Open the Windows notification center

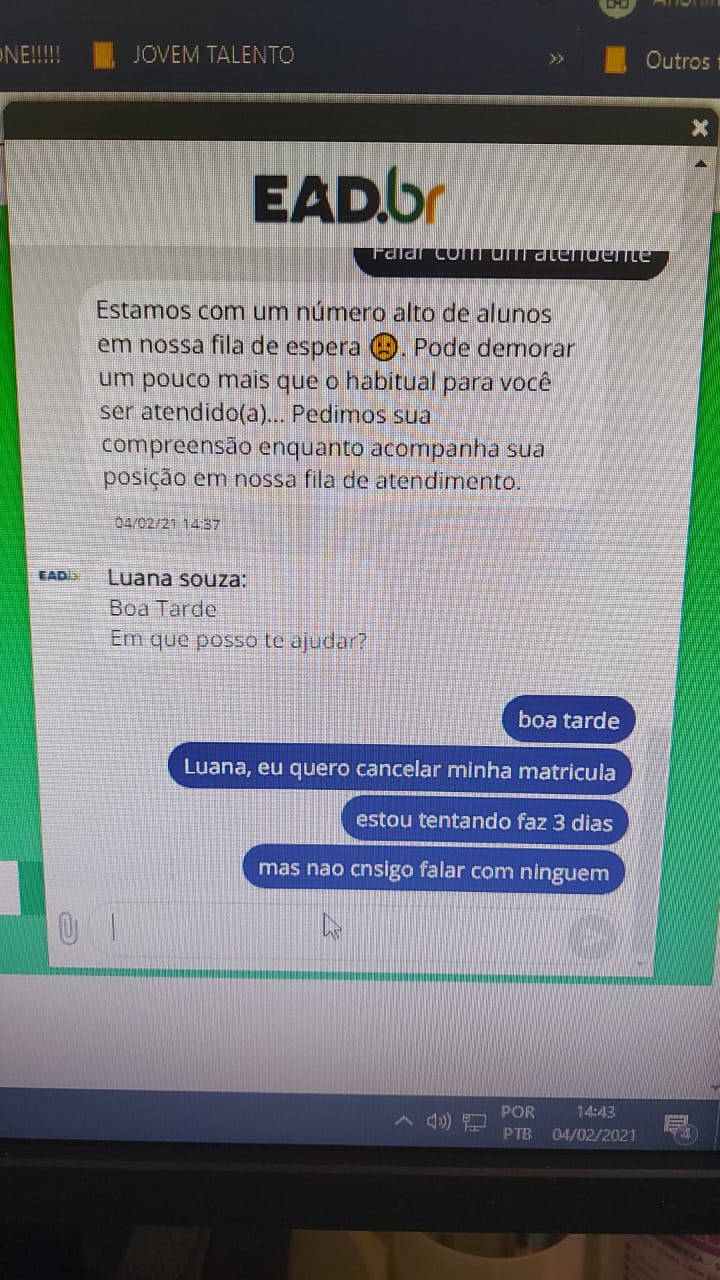tap(679, 1126)
